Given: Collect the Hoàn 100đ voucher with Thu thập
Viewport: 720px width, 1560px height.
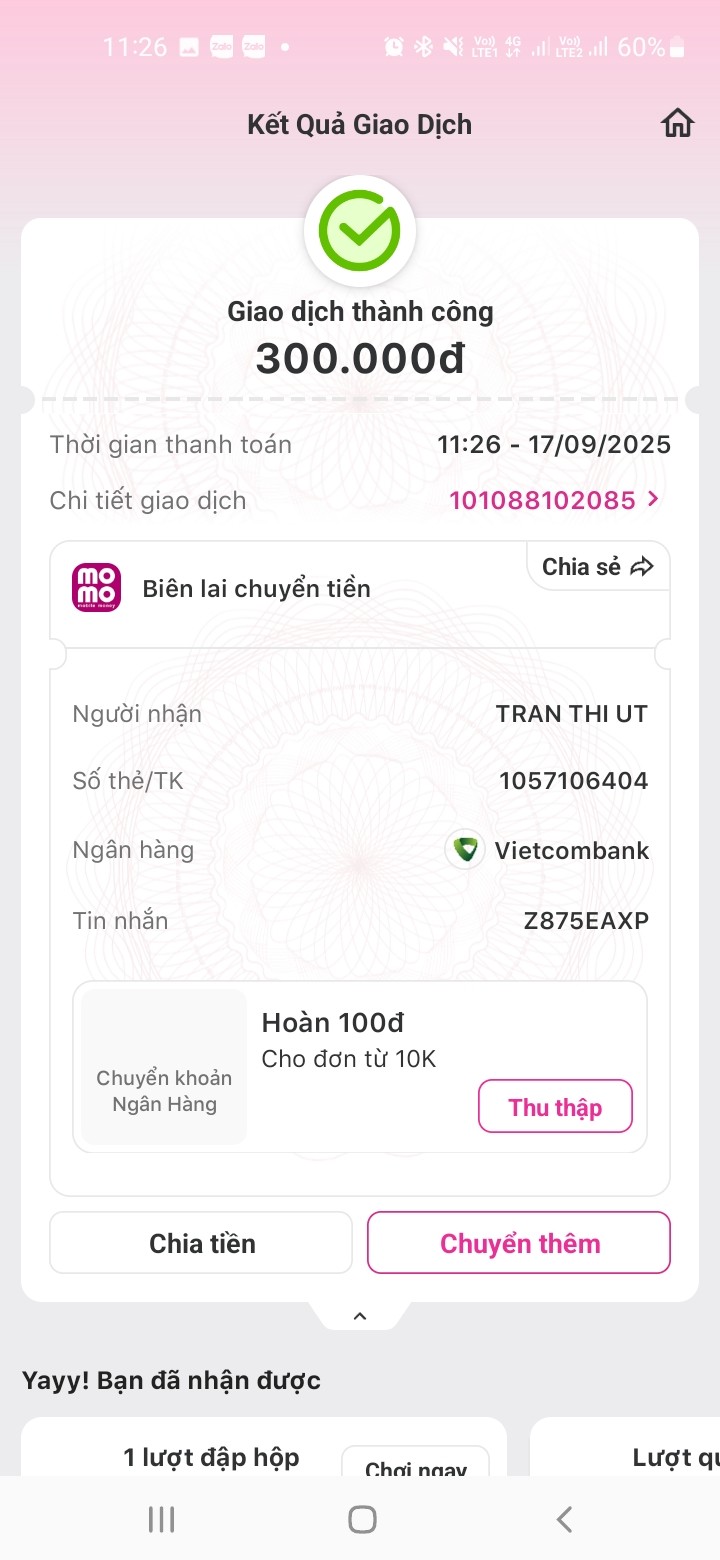Looking at the screenshot, I should point(555,1107).
